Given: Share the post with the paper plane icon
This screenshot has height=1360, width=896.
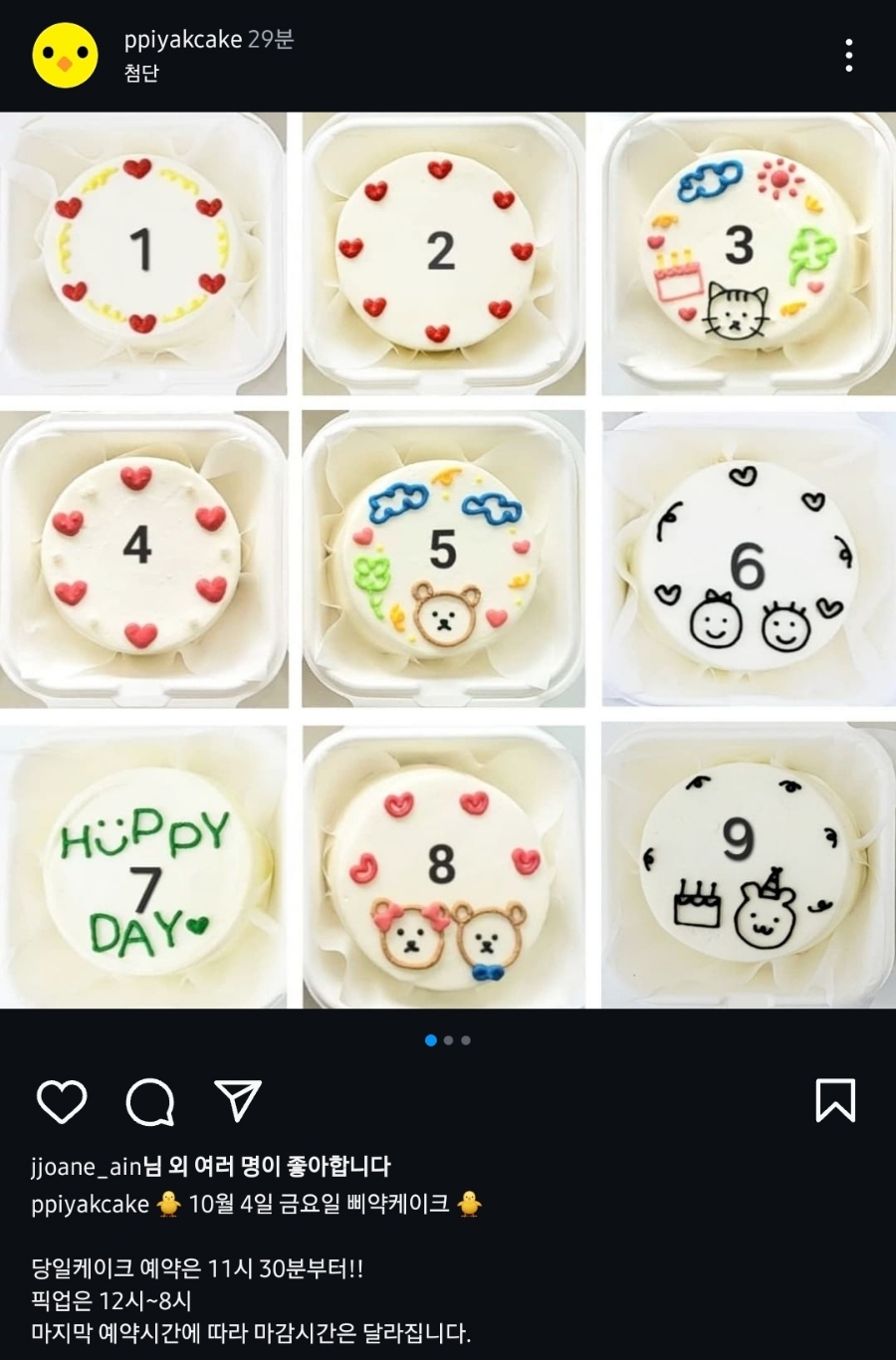Looking at the screenshot, I should 238,1100.
